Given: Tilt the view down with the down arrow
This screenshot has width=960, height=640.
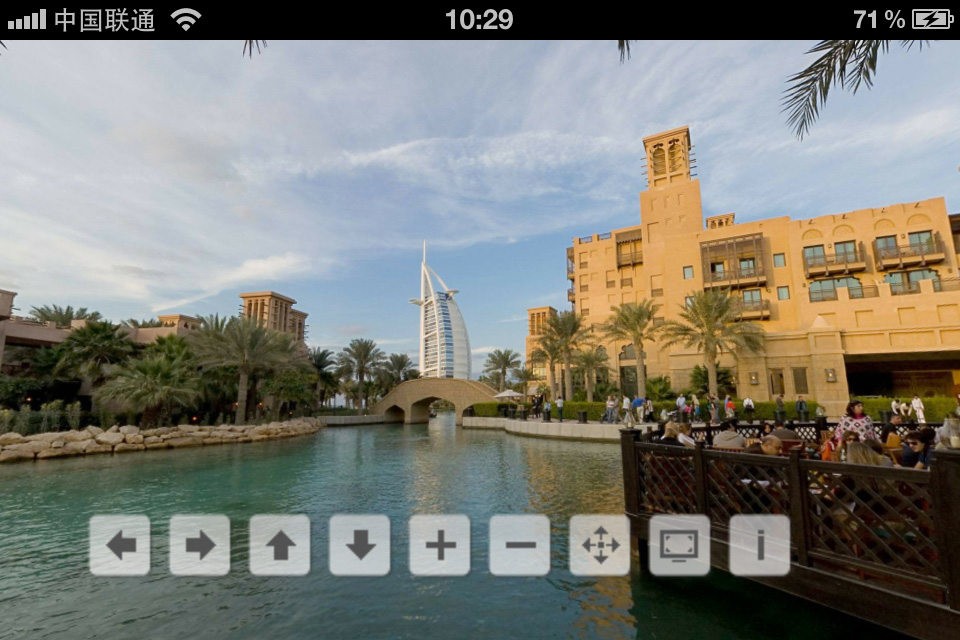Looking at the screenshot, I should [x=360, y=545].
